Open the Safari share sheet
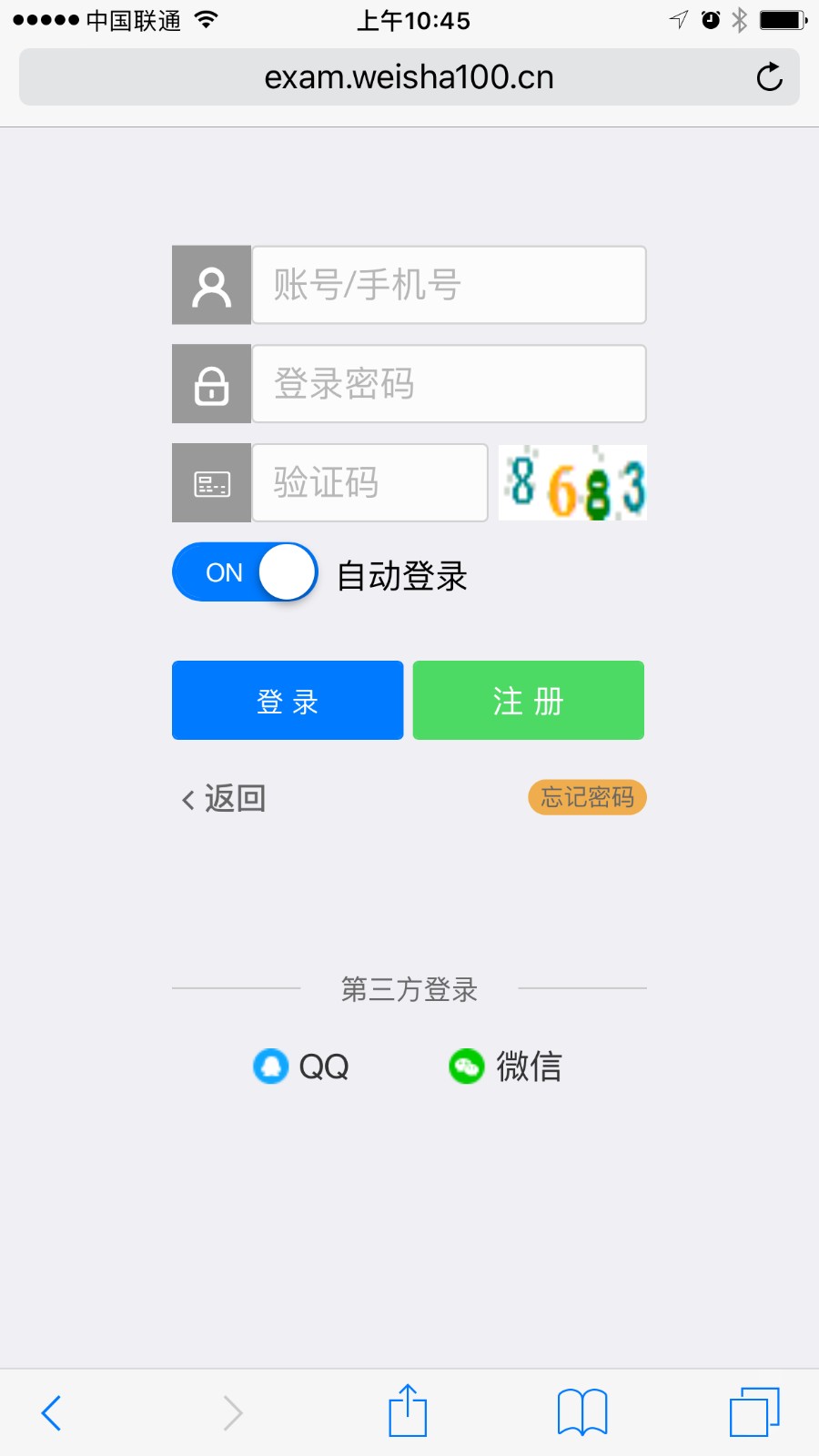819x1456 pixels. point(408,1410)
